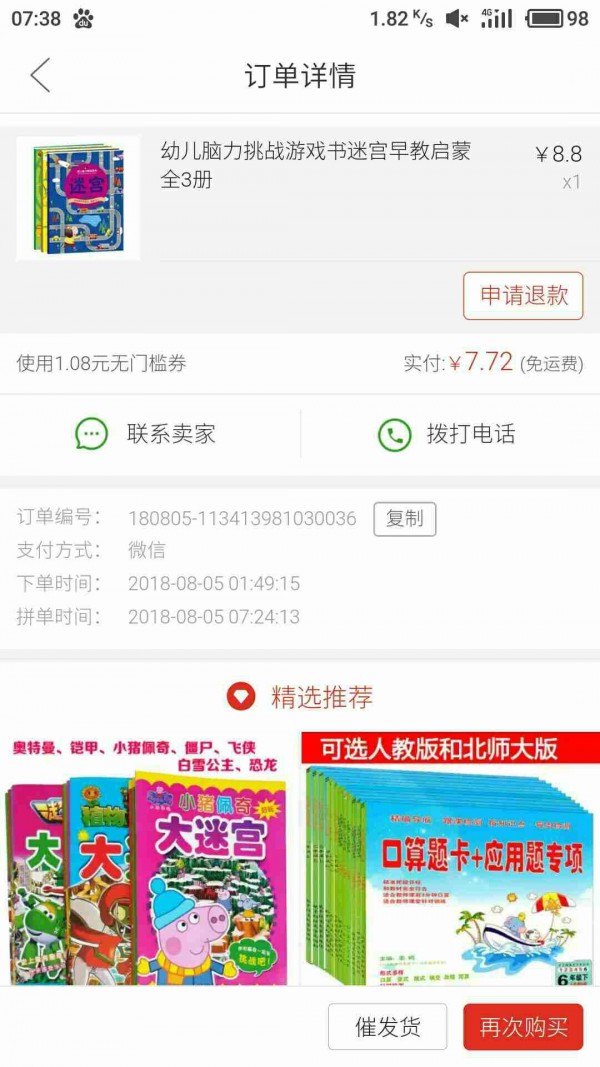Screen dimensions: 600x1067
Task: Contact the seller via 联系卖家
Action: click(x=146, y=434)
